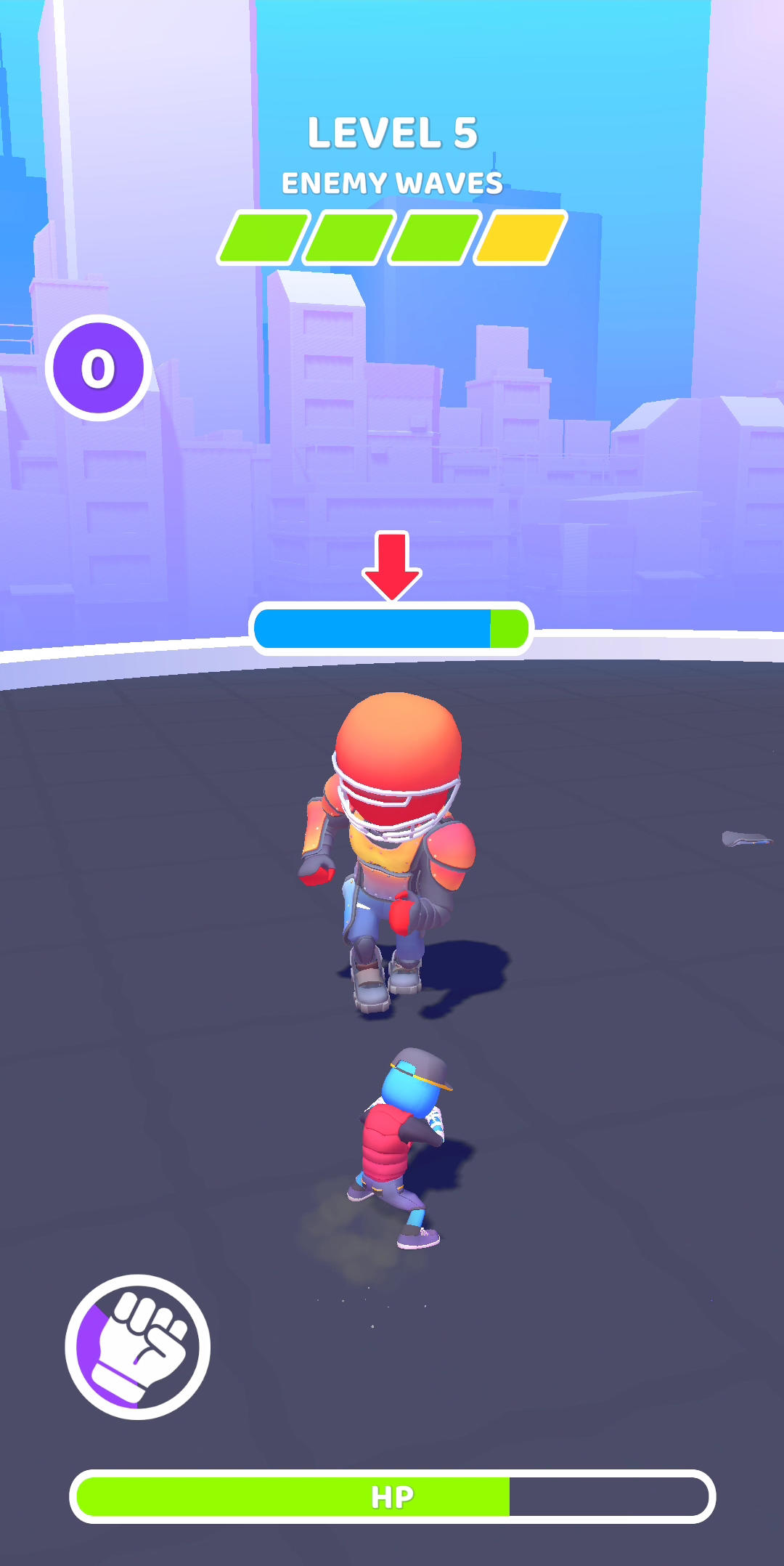Screen dimensions: 784x1566
Task: Expand the ENEMY WAVES label
Action: [x=392, y=184]
